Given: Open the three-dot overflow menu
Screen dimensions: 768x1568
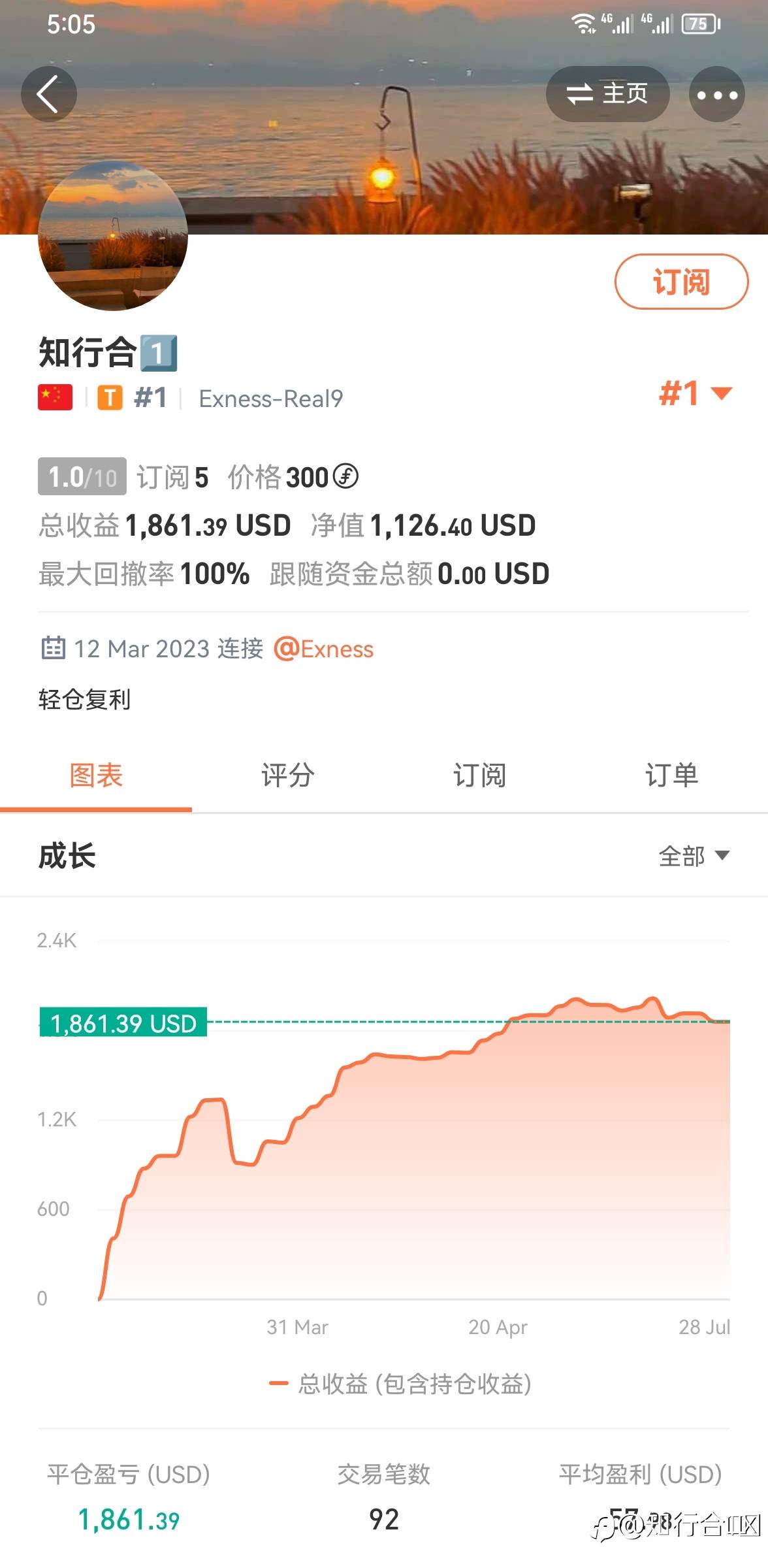Looking at the screenshot, I should (717, 94).
